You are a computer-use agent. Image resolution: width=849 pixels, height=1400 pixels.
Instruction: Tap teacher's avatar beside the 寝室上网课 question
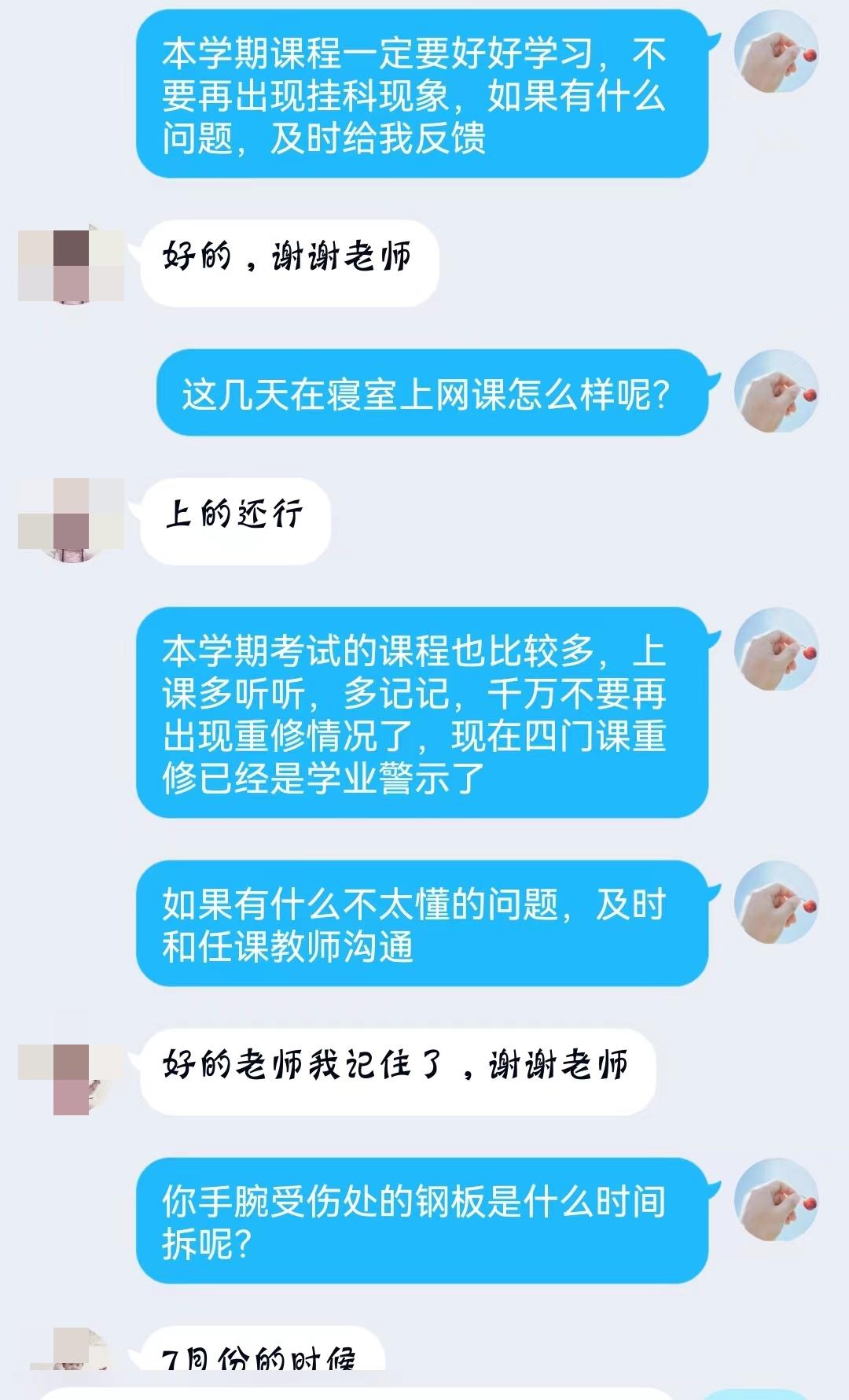776,392
